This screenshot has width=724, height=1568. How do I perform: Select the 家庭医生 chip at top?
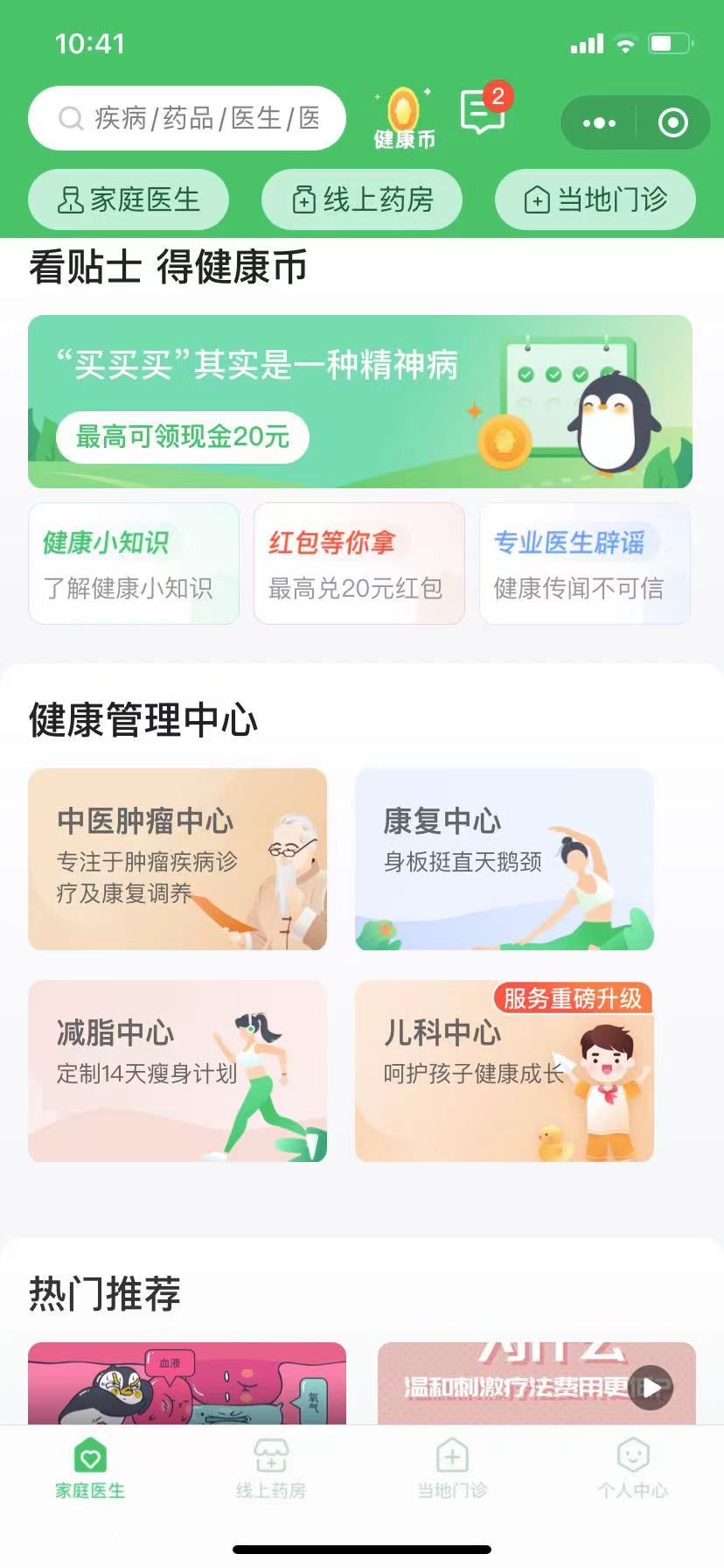[x=129, y=199]
